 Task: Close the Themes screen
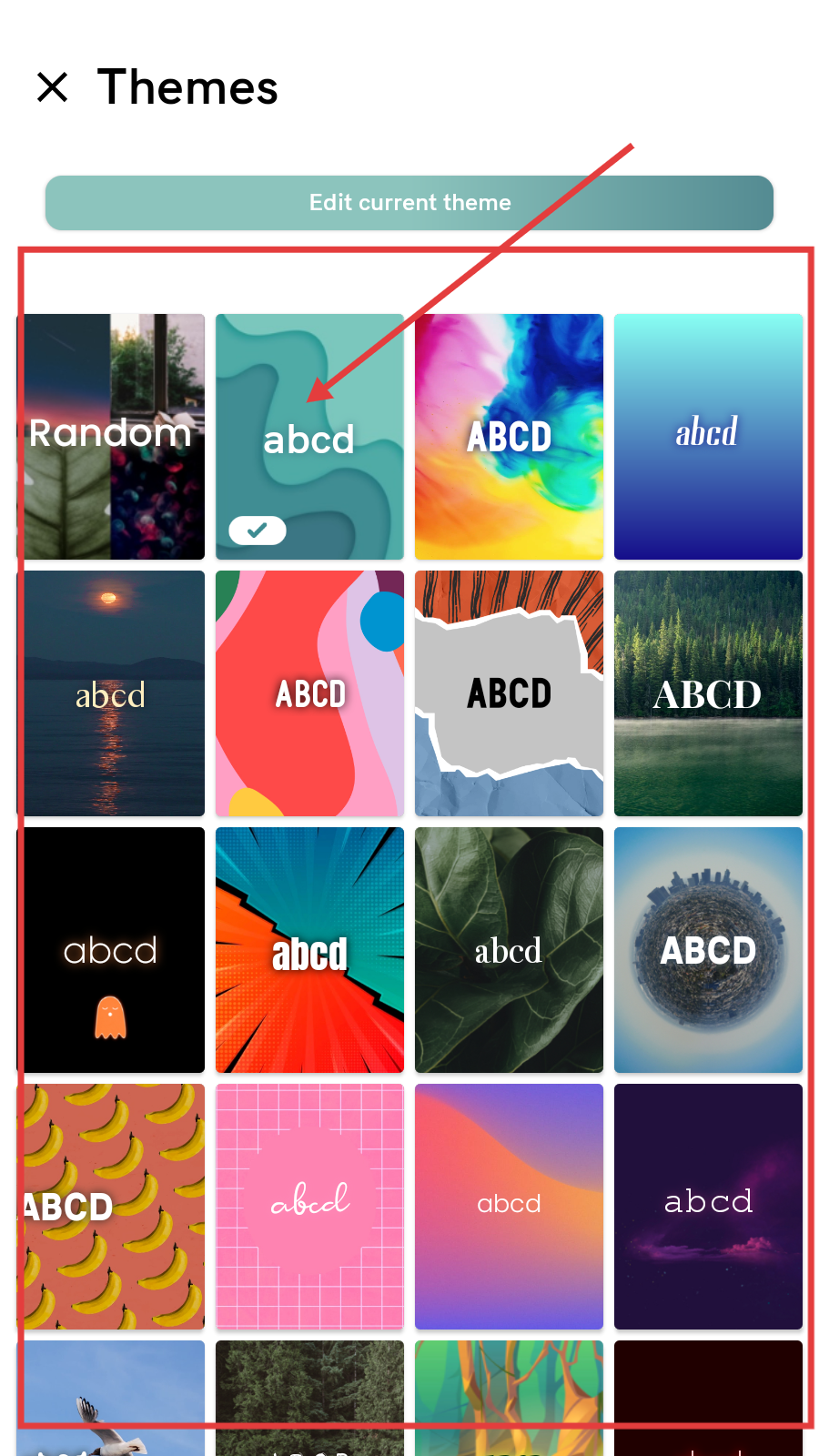click(53, 87)
